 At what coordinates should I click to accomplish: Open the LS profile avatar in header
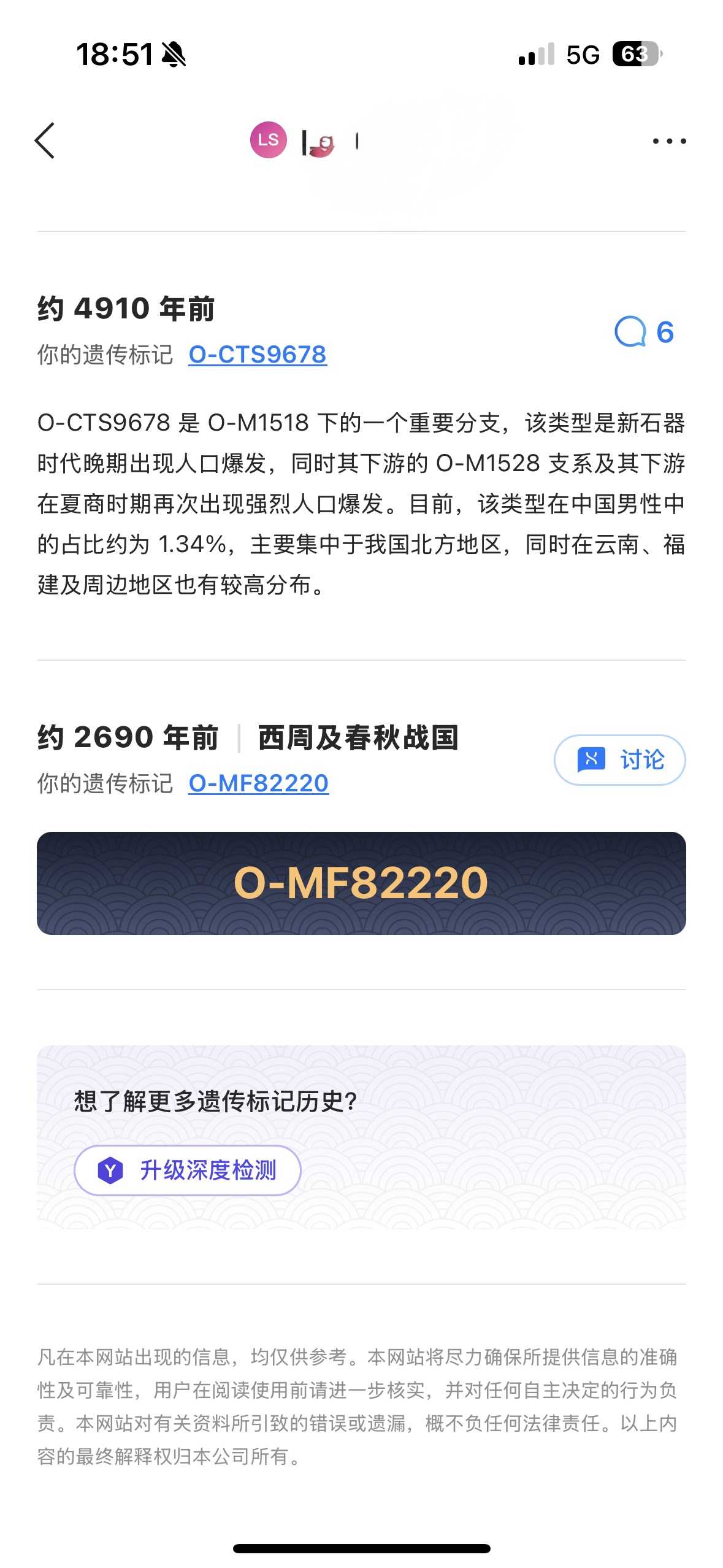[x=269, y=140]
